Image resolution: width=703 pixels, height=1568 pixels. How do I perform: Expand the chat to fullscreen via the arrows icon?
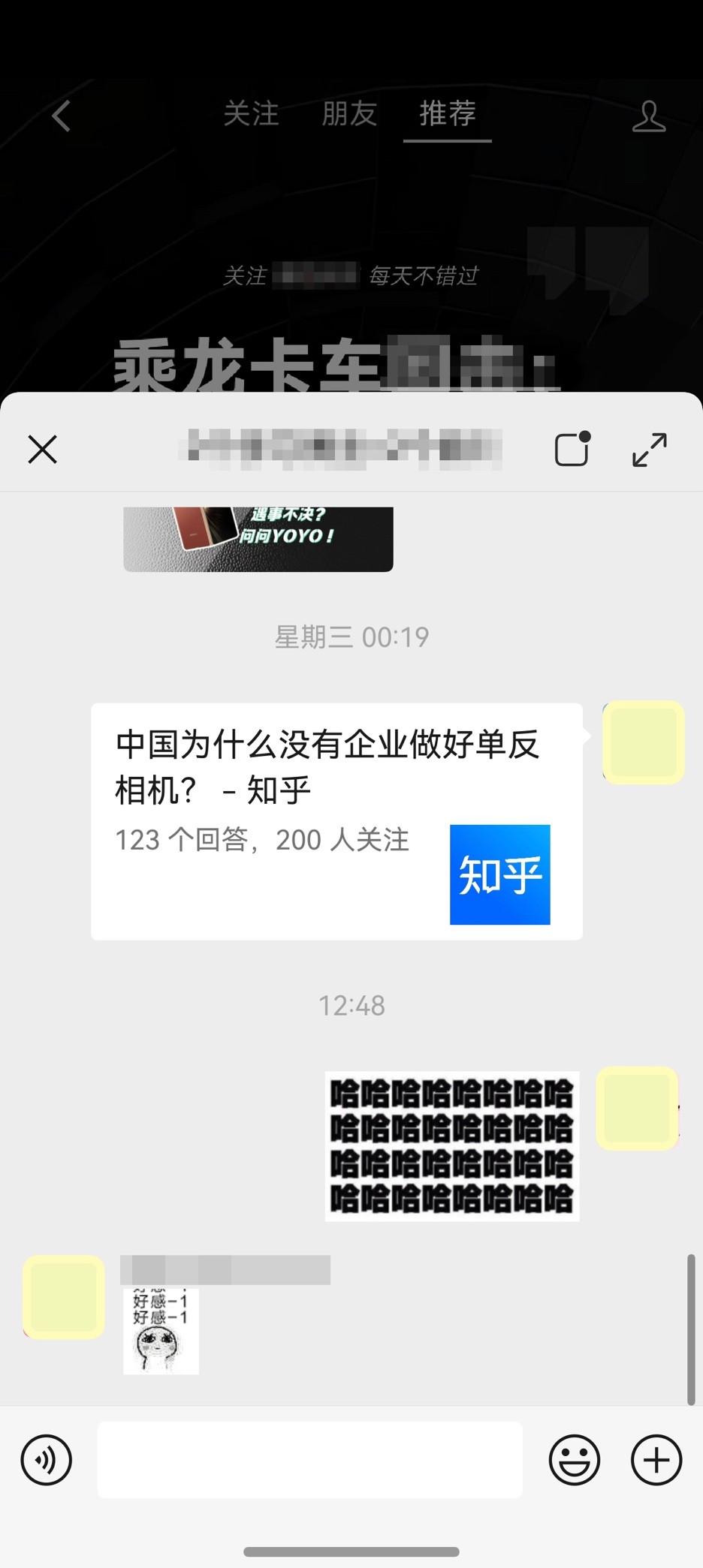pos(648,448)
